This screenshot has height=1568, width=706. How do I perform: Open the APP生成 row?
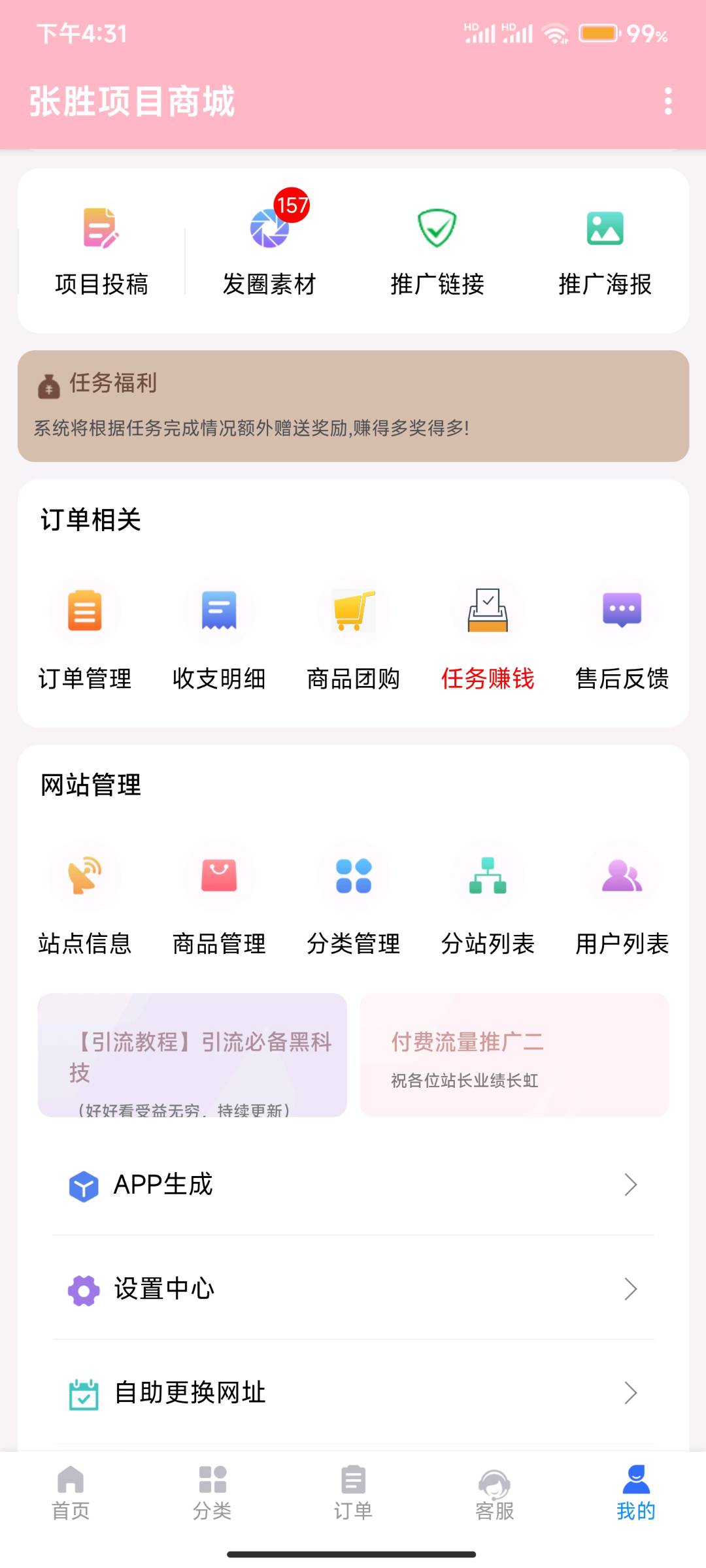pos(353,1184)
